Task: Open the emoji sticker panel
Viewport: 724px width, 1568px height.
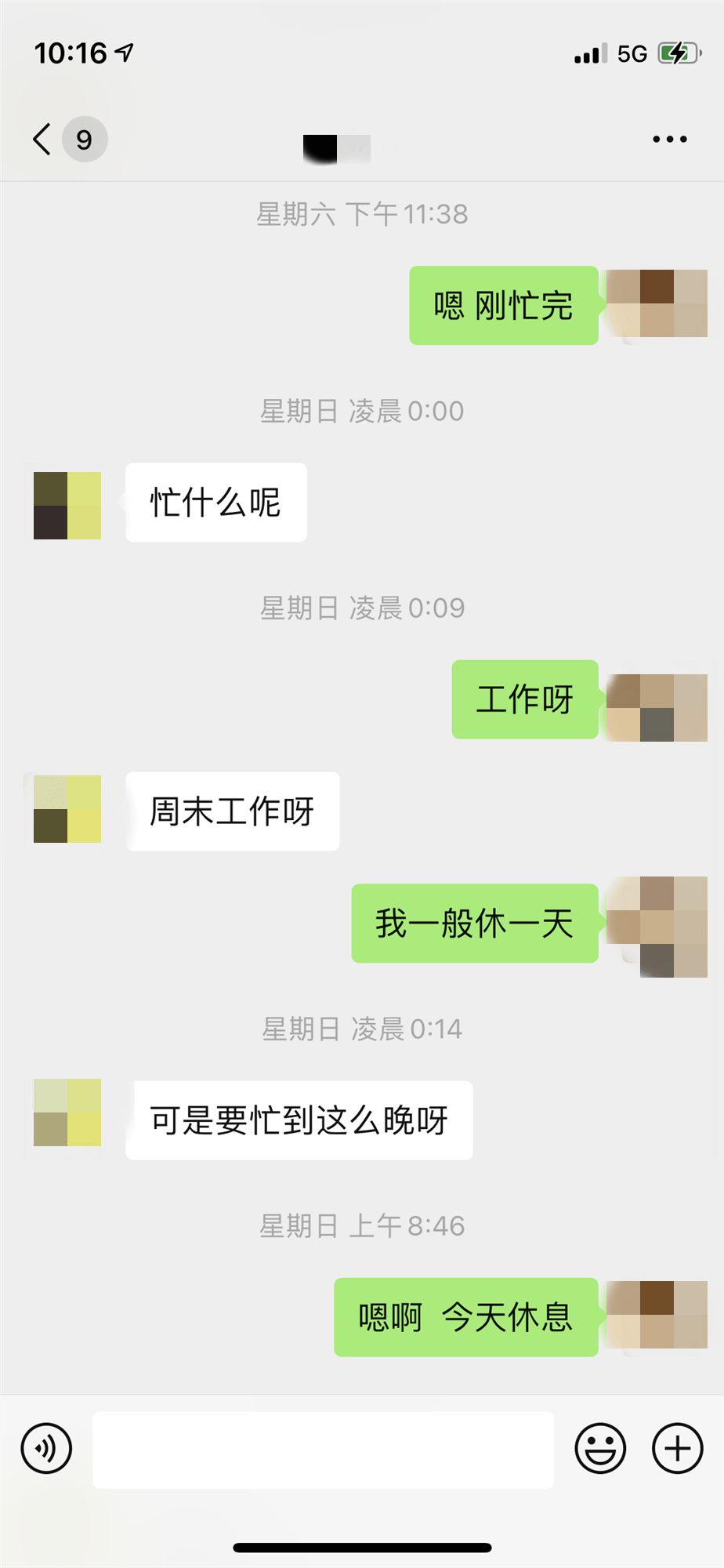Action: tap(600, 1448)
